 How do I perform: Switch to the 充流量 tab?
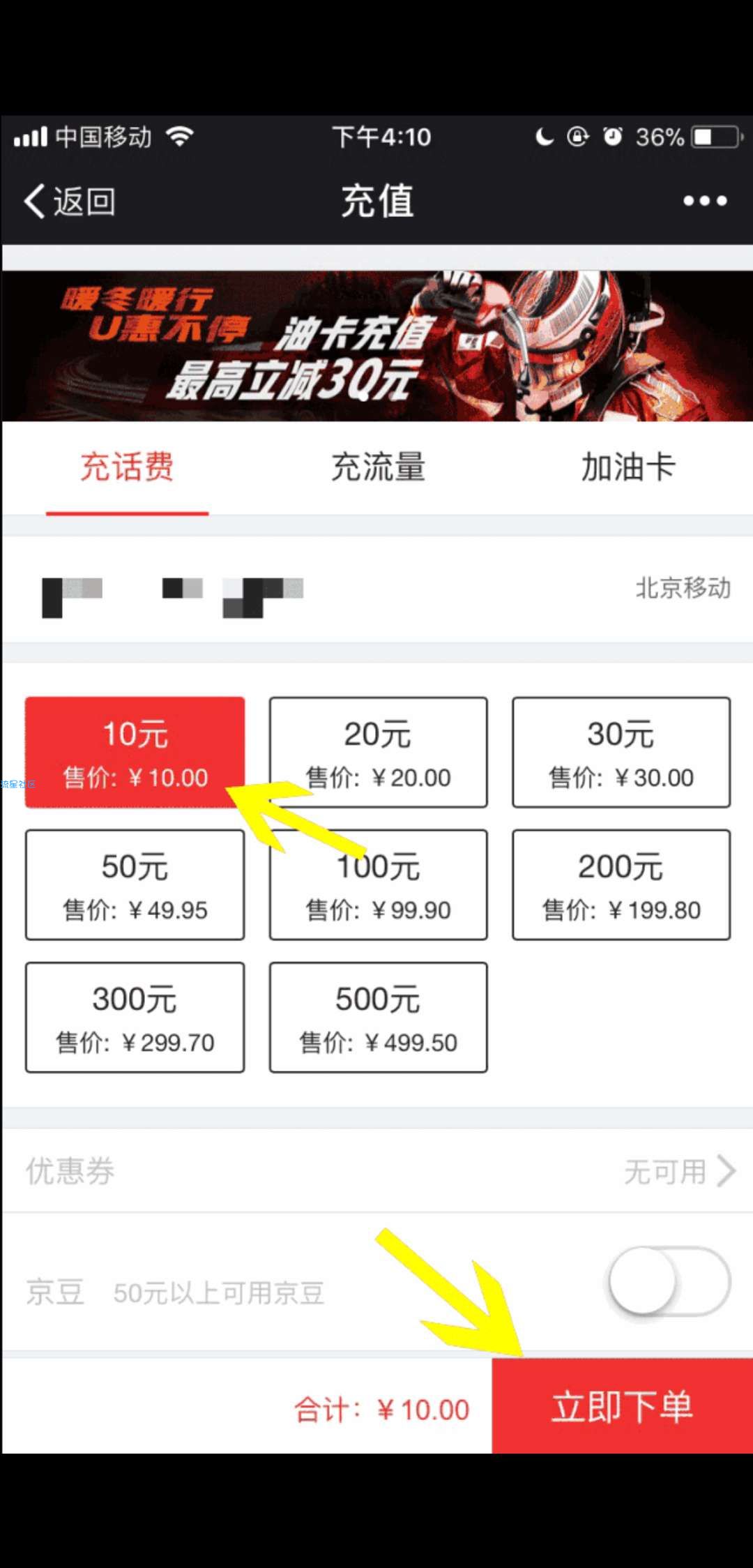(x=377, y=467)
